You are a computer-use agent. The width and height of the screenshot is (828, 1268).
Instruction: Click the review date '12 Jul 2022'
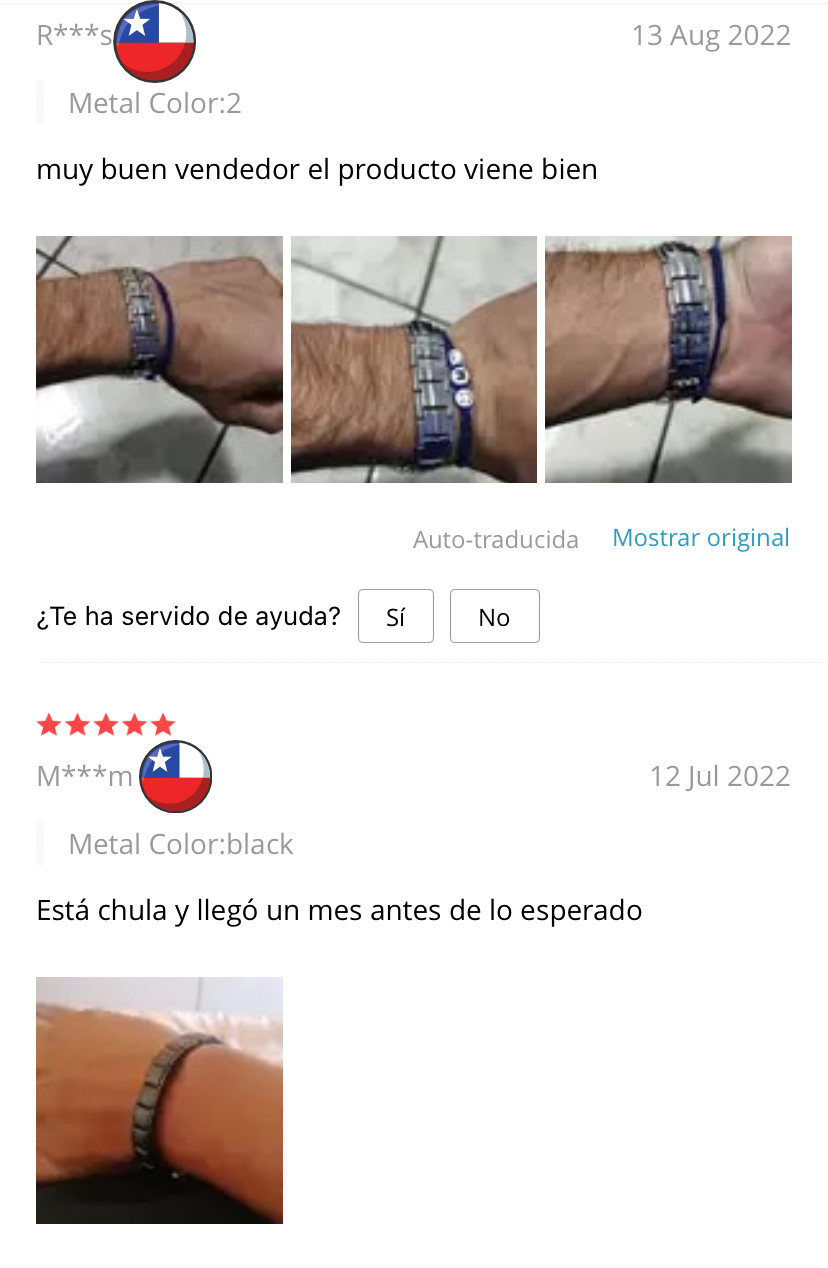(720, 776)
